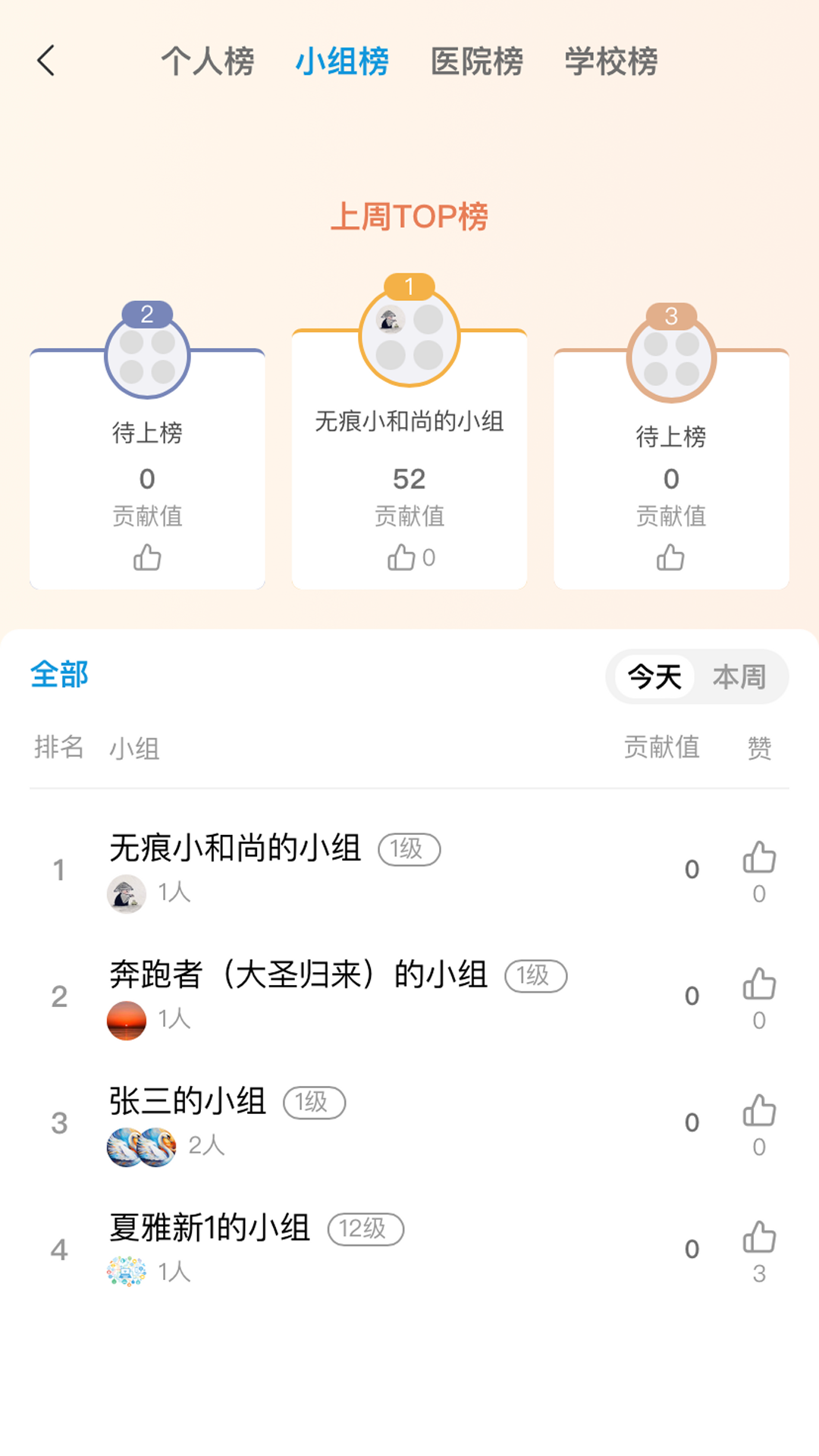Open the 无痕小和尚的小组 winner card

tap(409, 455)
